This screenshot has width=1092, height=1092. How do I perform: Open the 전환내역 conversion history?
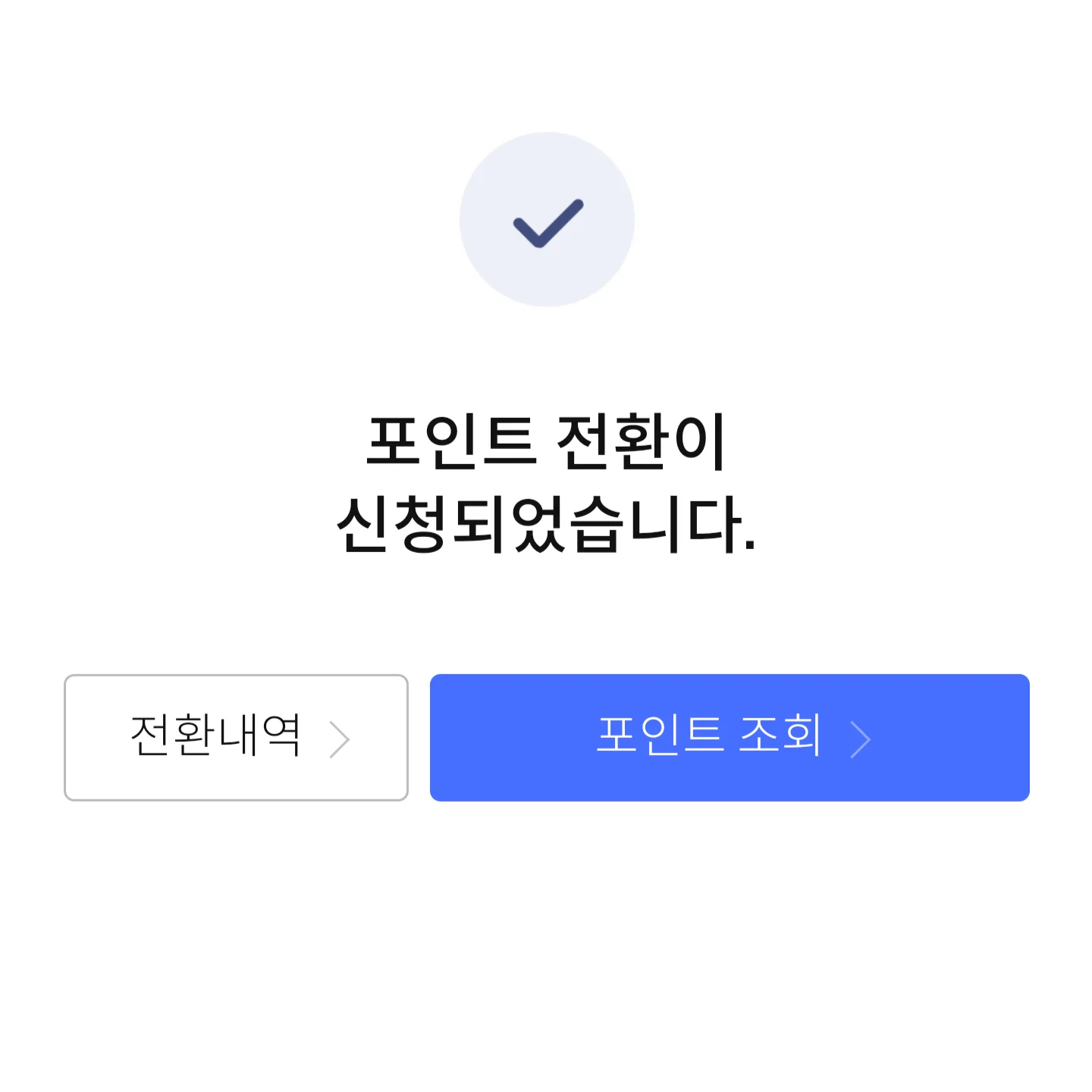coord(236,737)
